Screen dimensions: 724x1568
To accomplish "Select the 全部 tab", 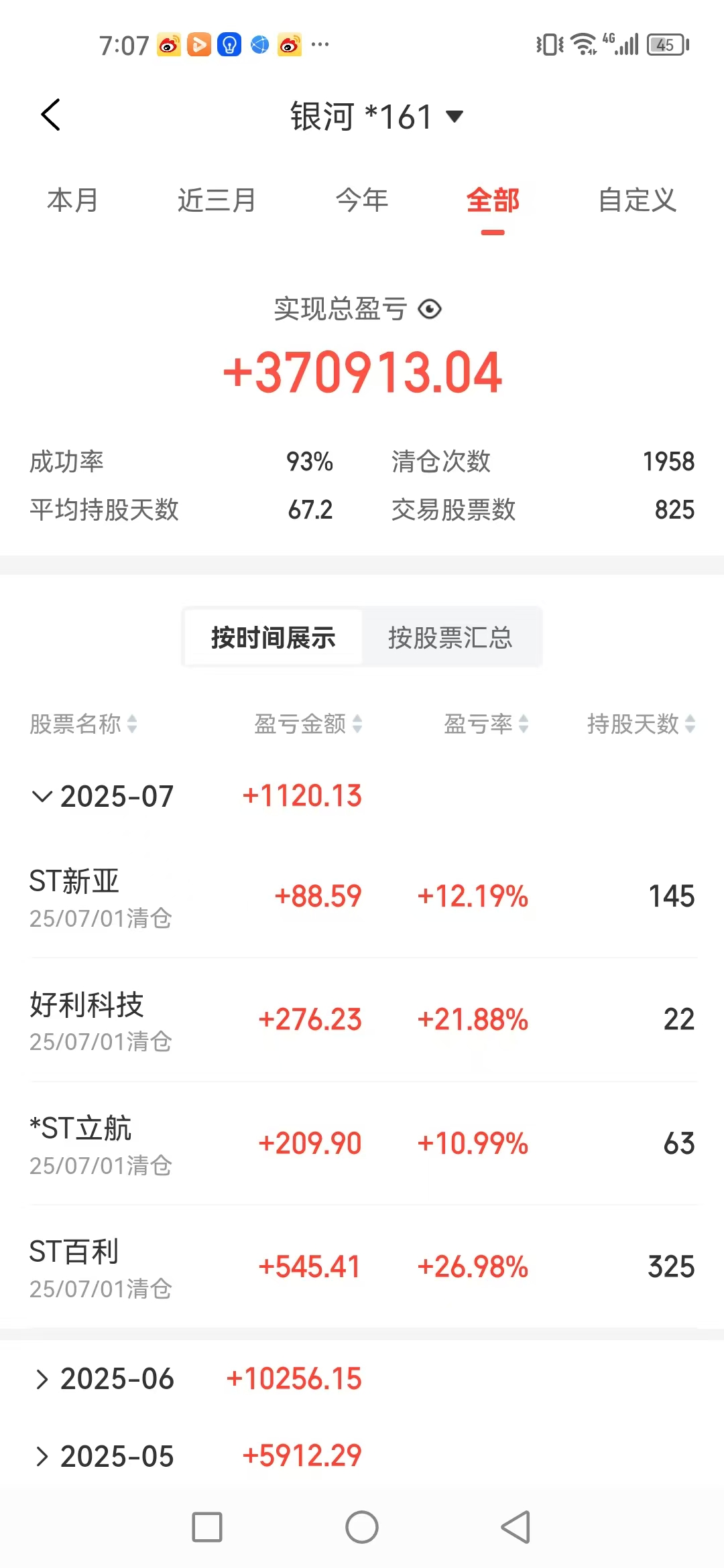I will 493,200.
